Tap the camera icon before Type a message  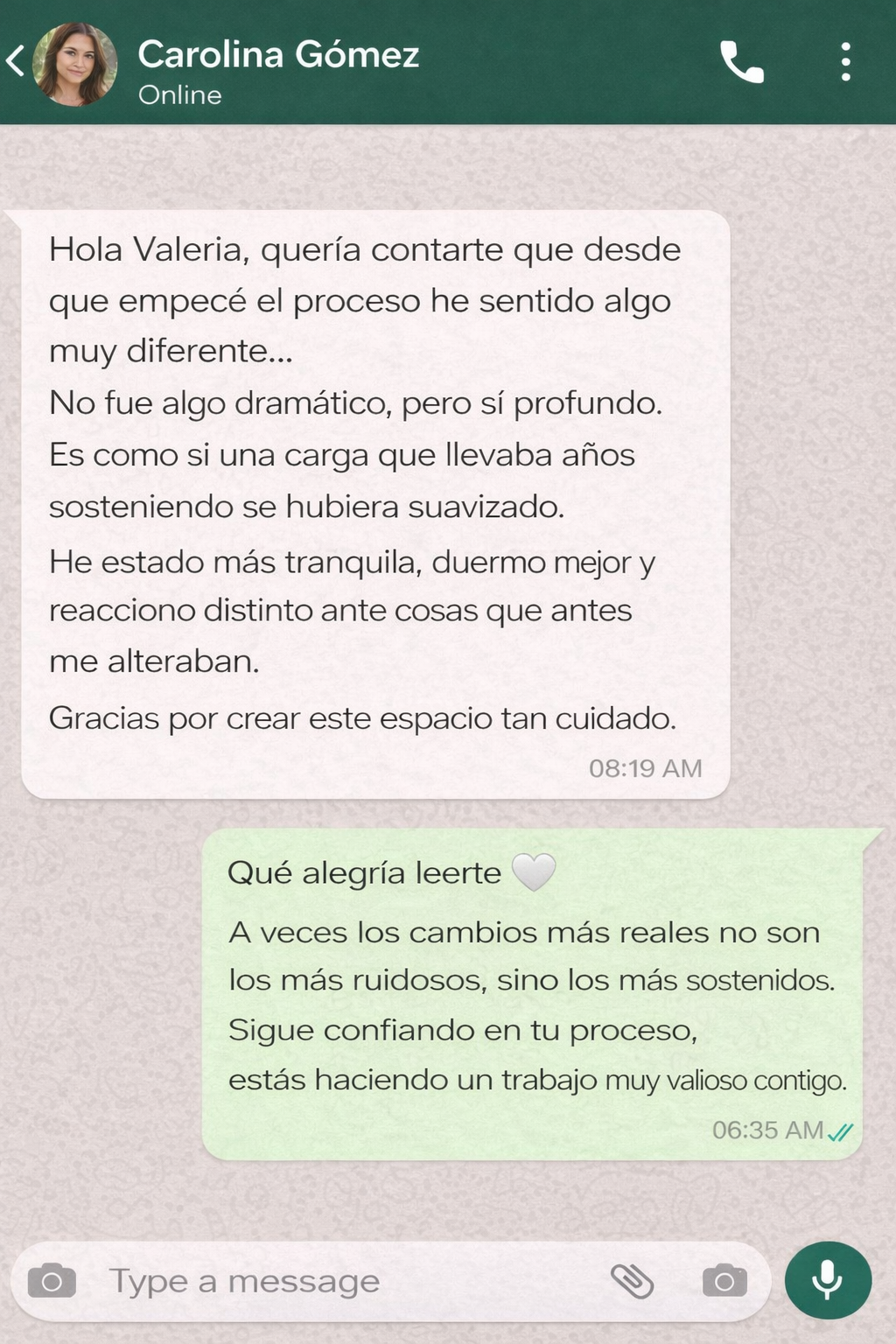52,1281
